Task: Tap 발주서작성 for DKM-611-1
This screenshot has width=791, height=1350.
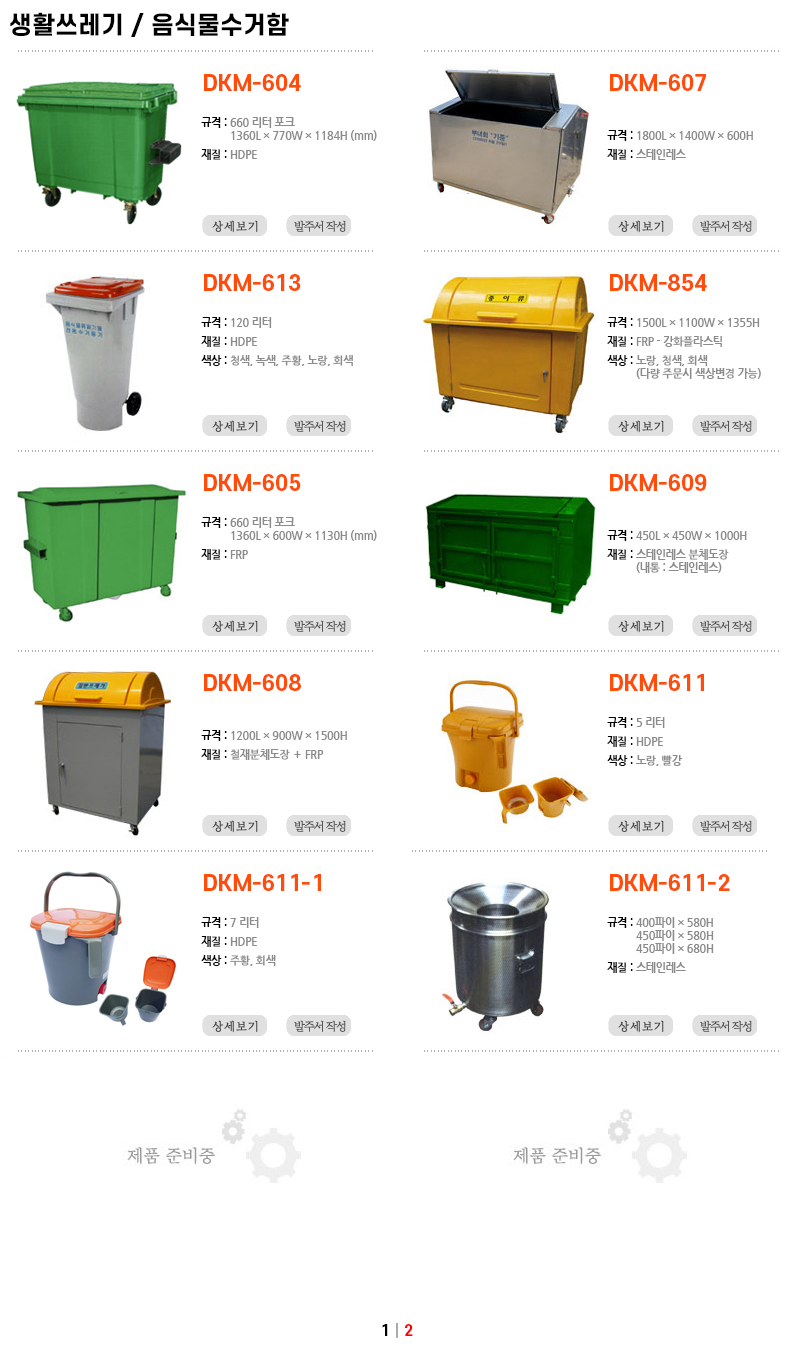Action: [x=320, y=1026]
